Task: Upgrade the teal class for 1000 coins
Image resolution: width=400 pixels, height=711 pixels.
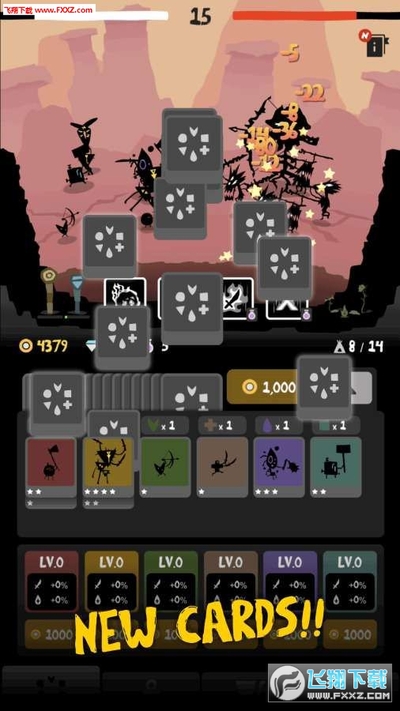Action: pyautogui.click(x=350, y=634)
